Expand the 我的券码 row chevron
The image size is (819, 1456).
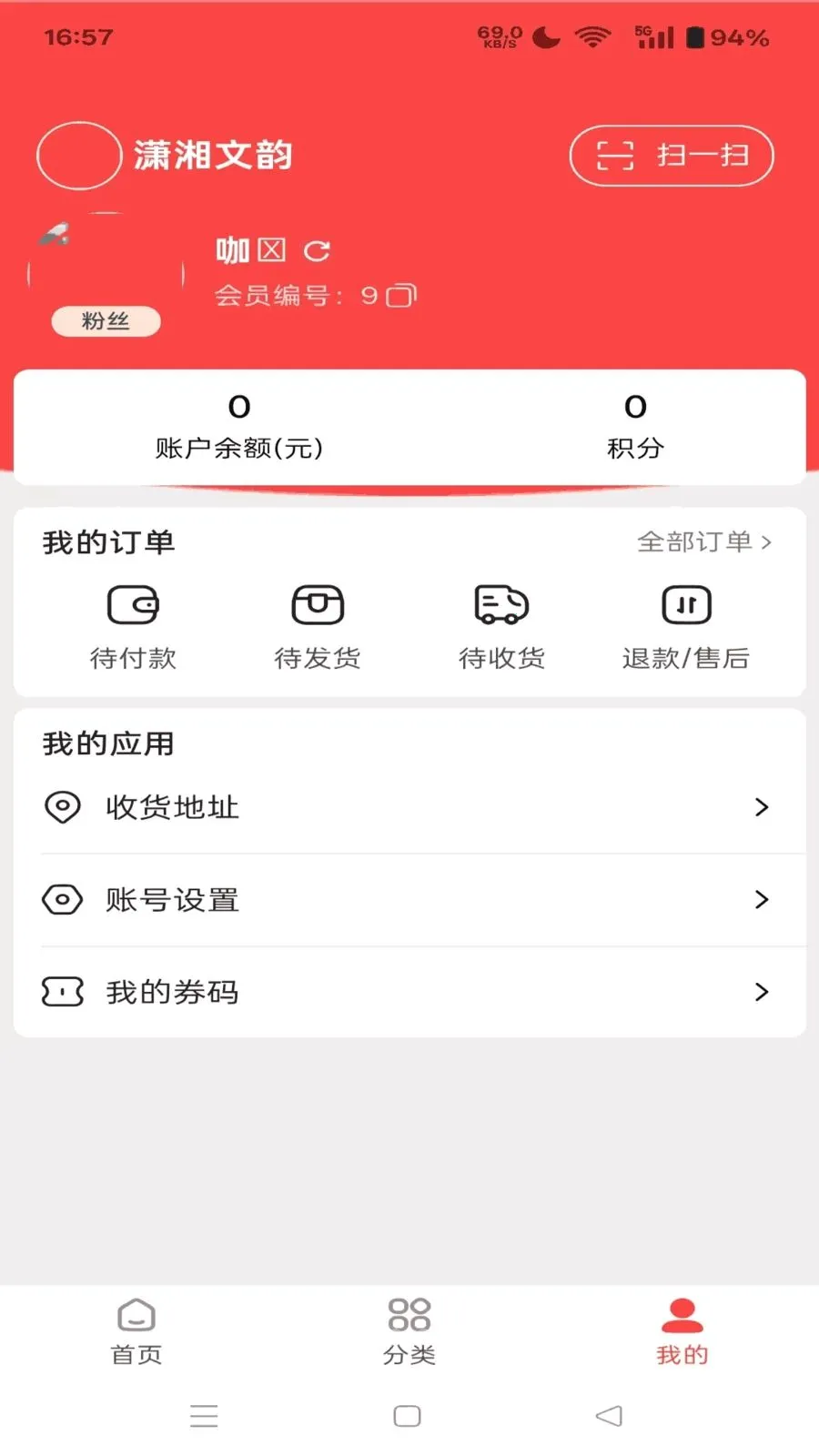[x=762, y=992]
